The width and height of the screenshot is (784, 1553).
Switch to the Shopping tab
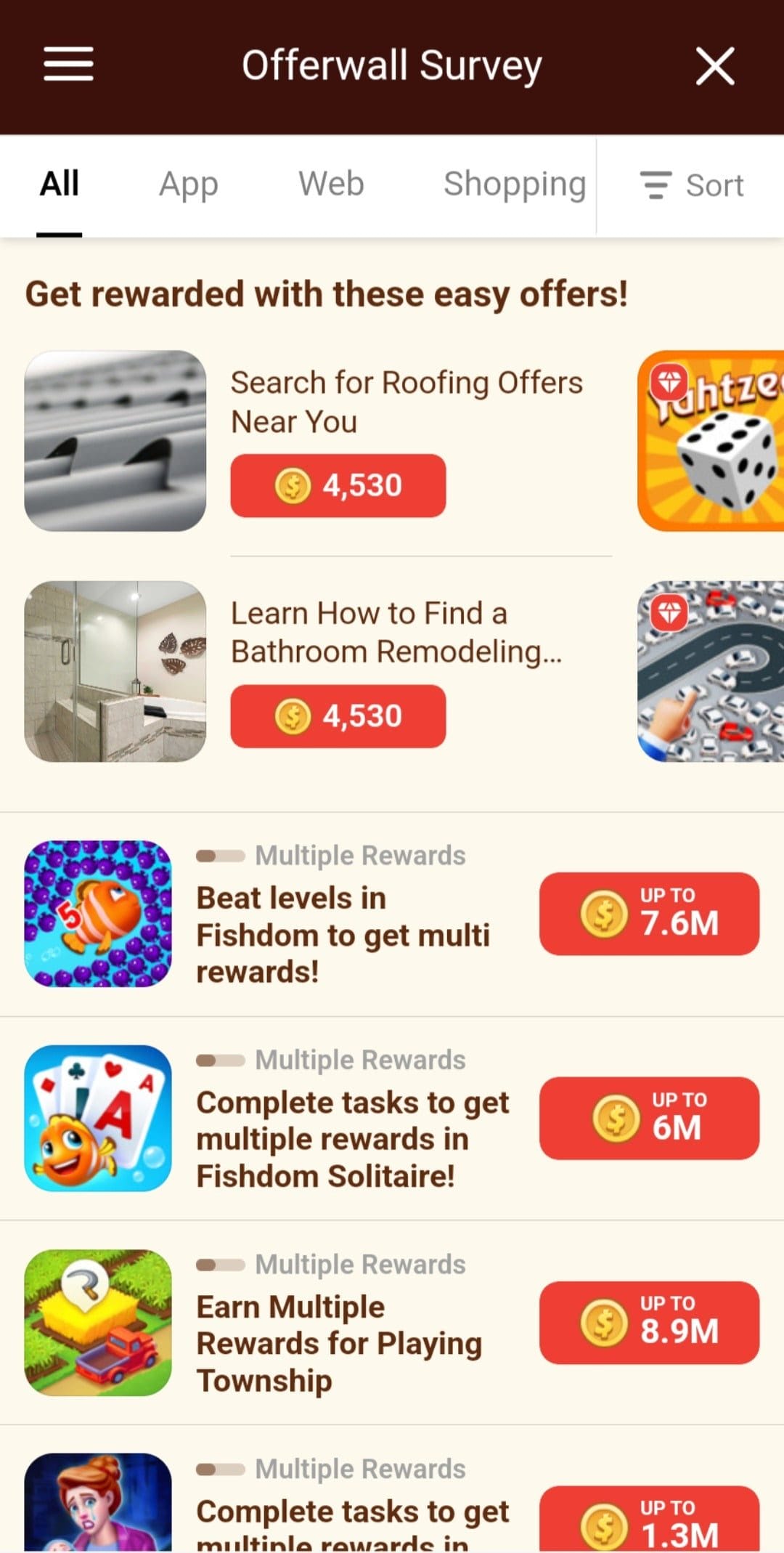[515, 185]
